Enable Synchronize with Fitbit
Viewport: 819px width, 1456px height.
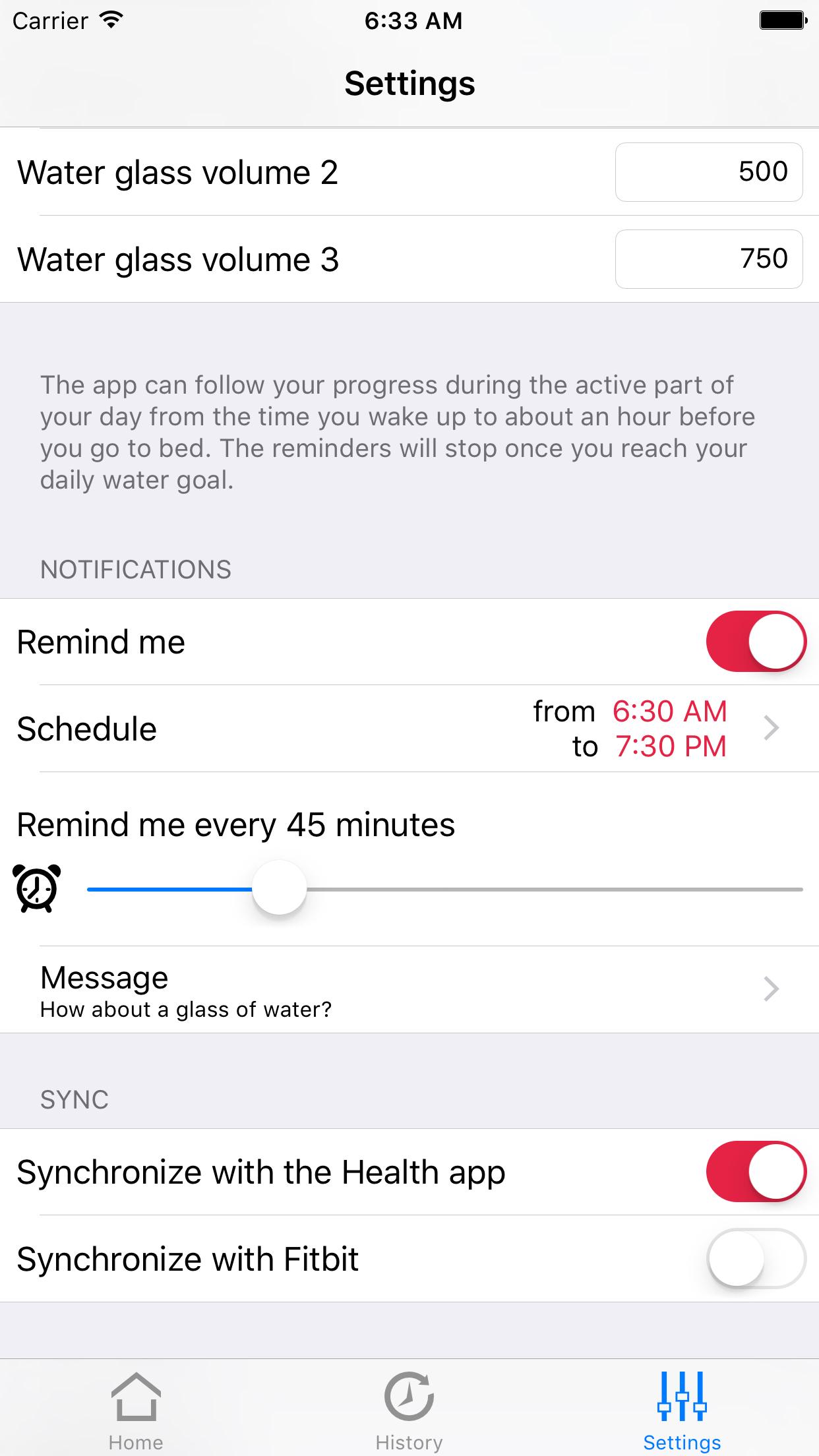pos(756,1259)
